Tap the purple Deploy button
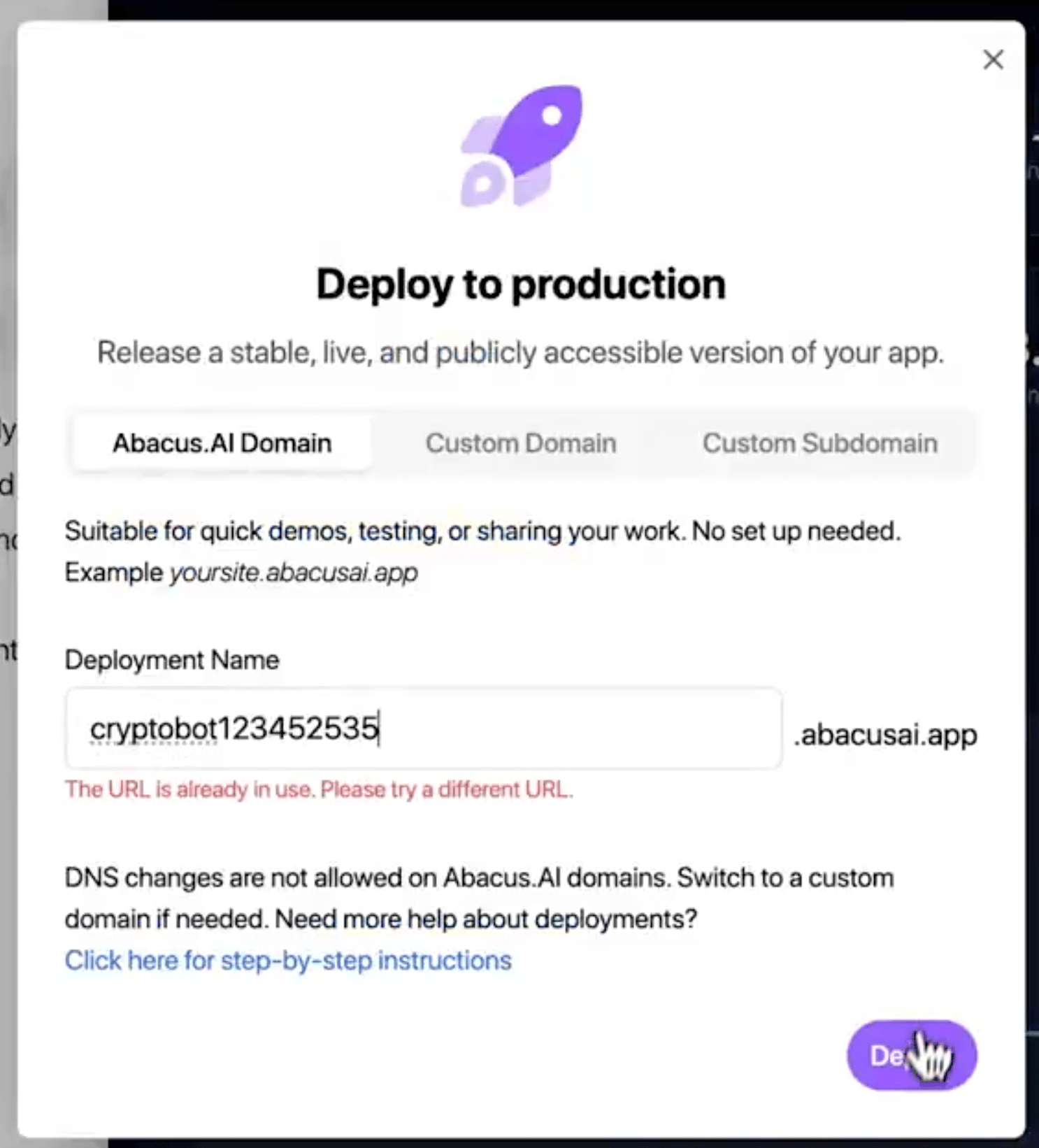The image size is (1039, 1148). point(911,1055)
